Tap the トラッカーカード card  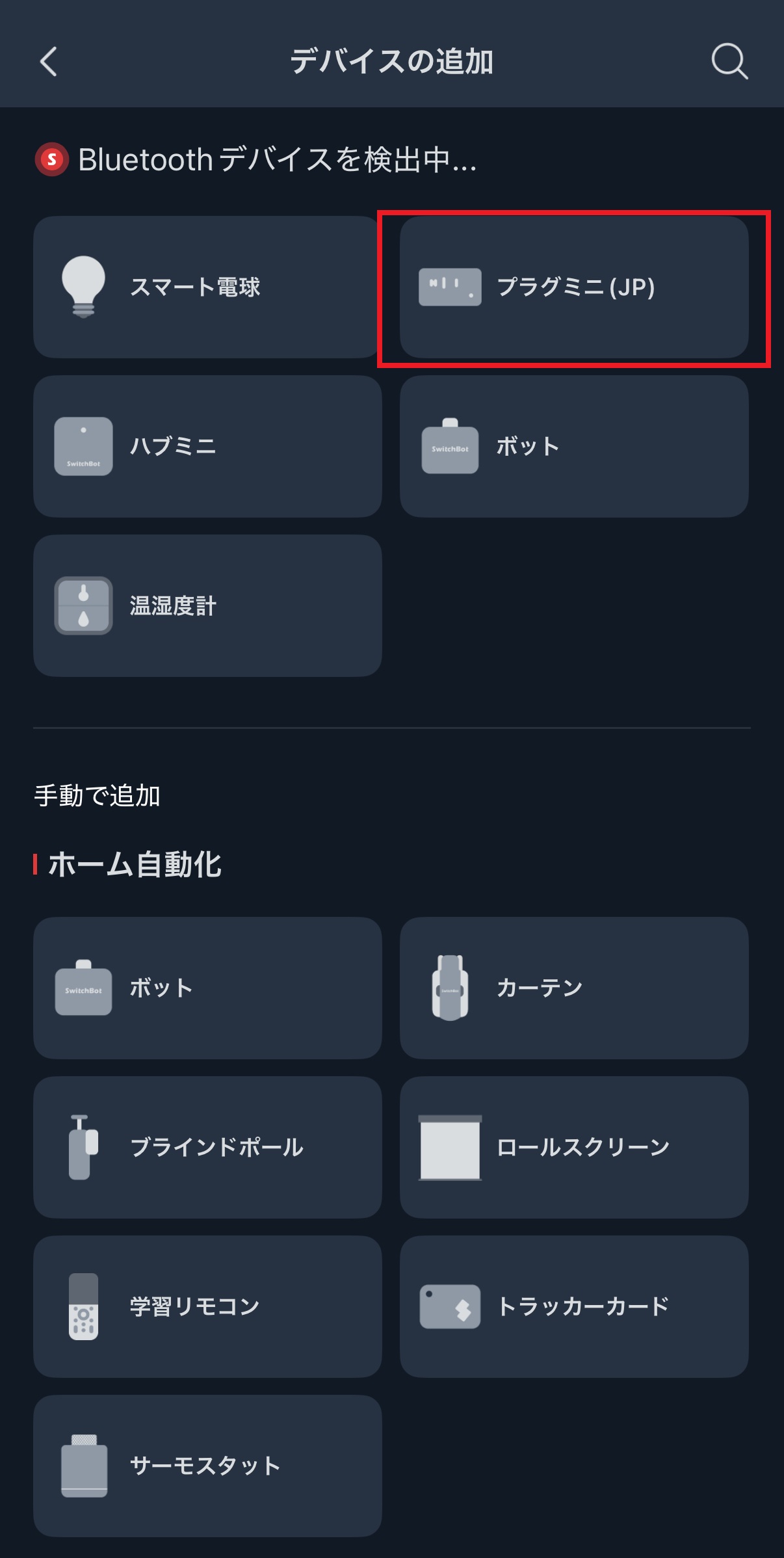click(573, 1306)
